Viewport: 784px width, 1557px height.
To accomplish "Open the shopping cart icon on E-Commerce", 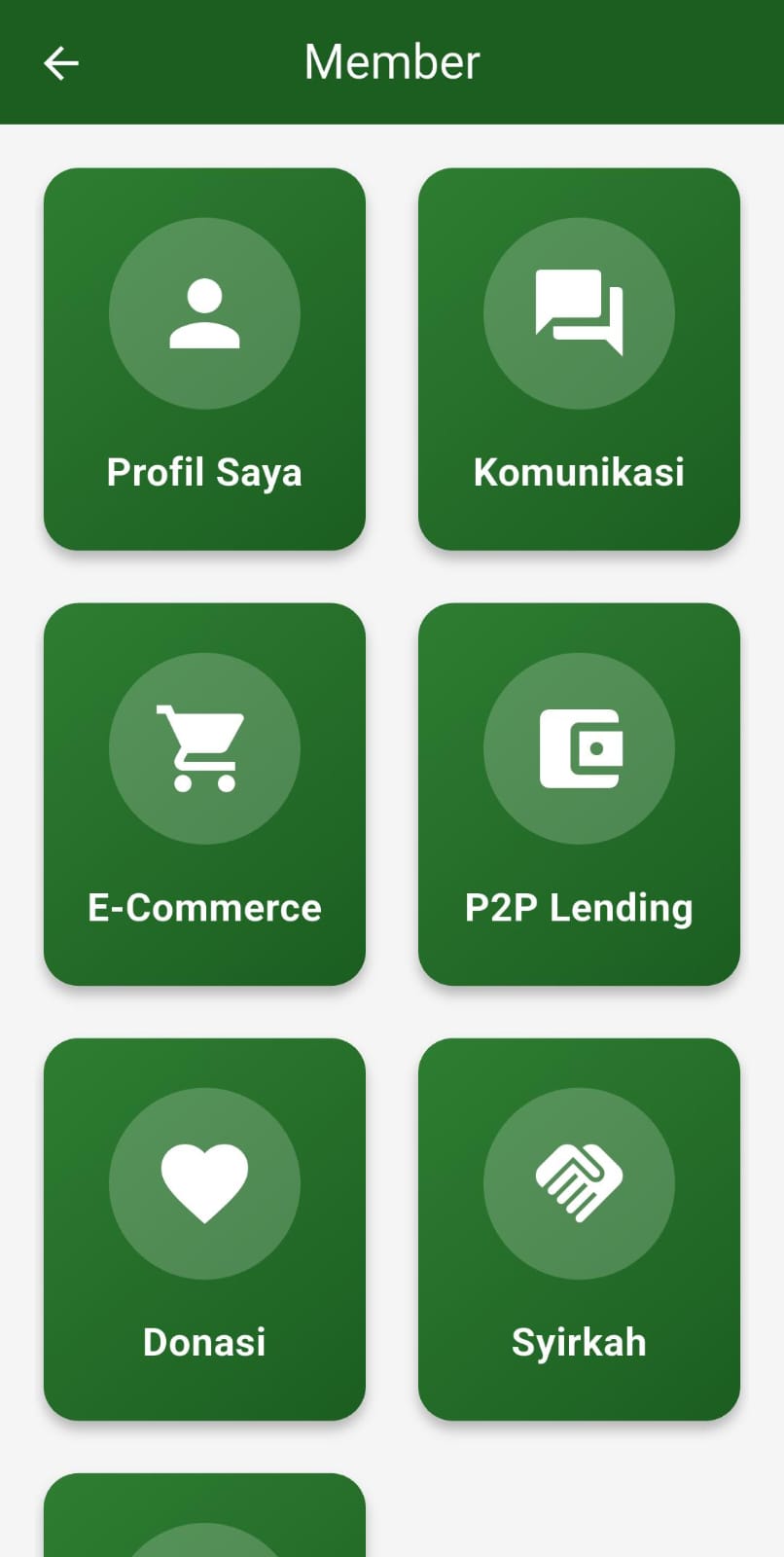I will click(x=204, y=747).
